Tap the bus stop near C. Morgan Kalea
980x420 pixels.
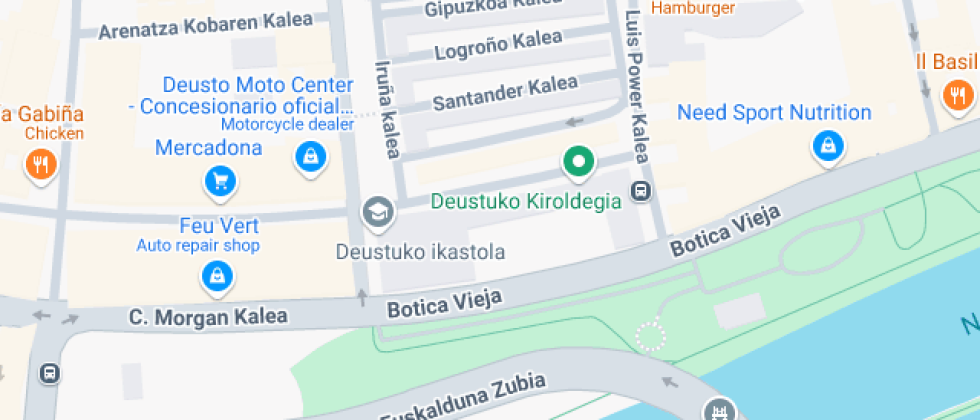tap(49, 374)
